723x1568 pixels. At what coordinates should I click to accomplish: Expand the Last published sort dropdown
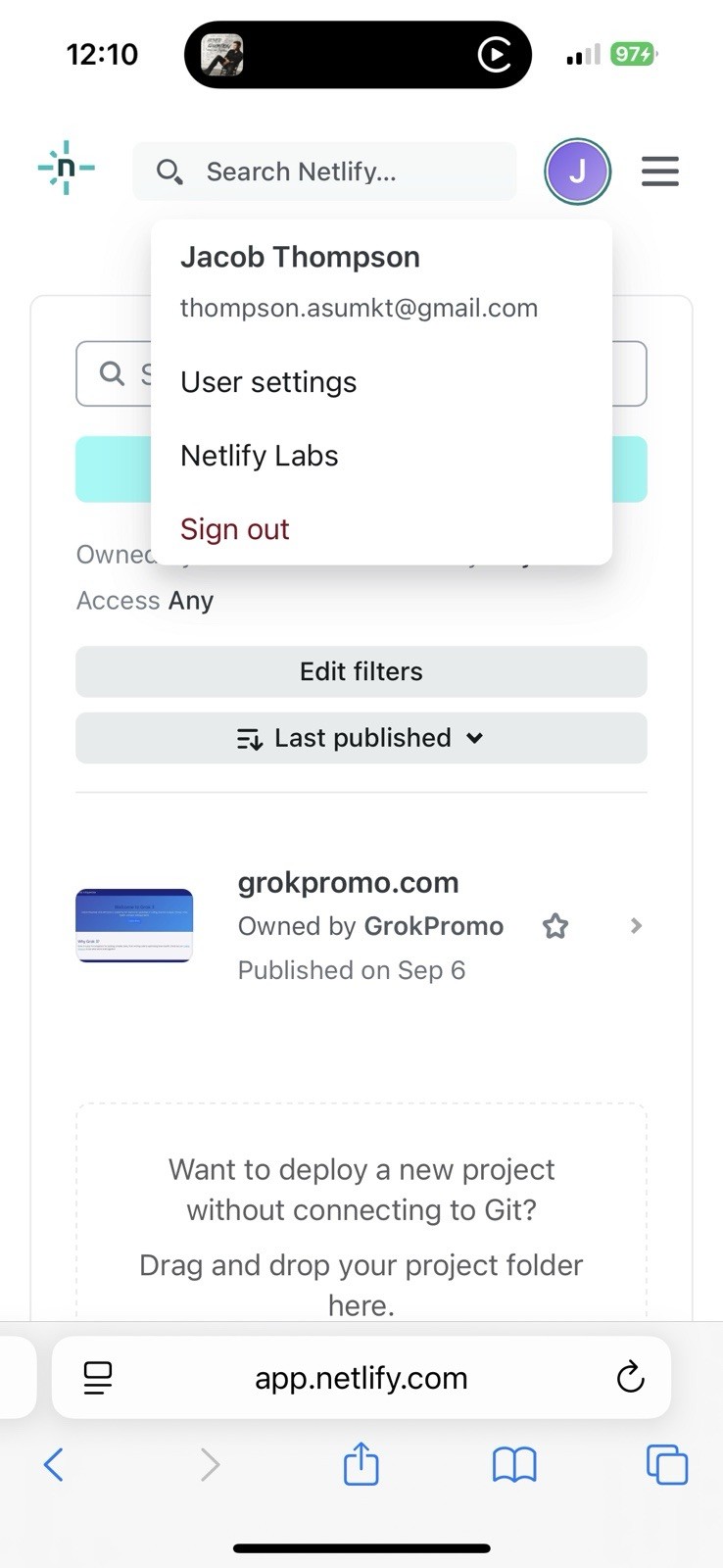[361, 738]
